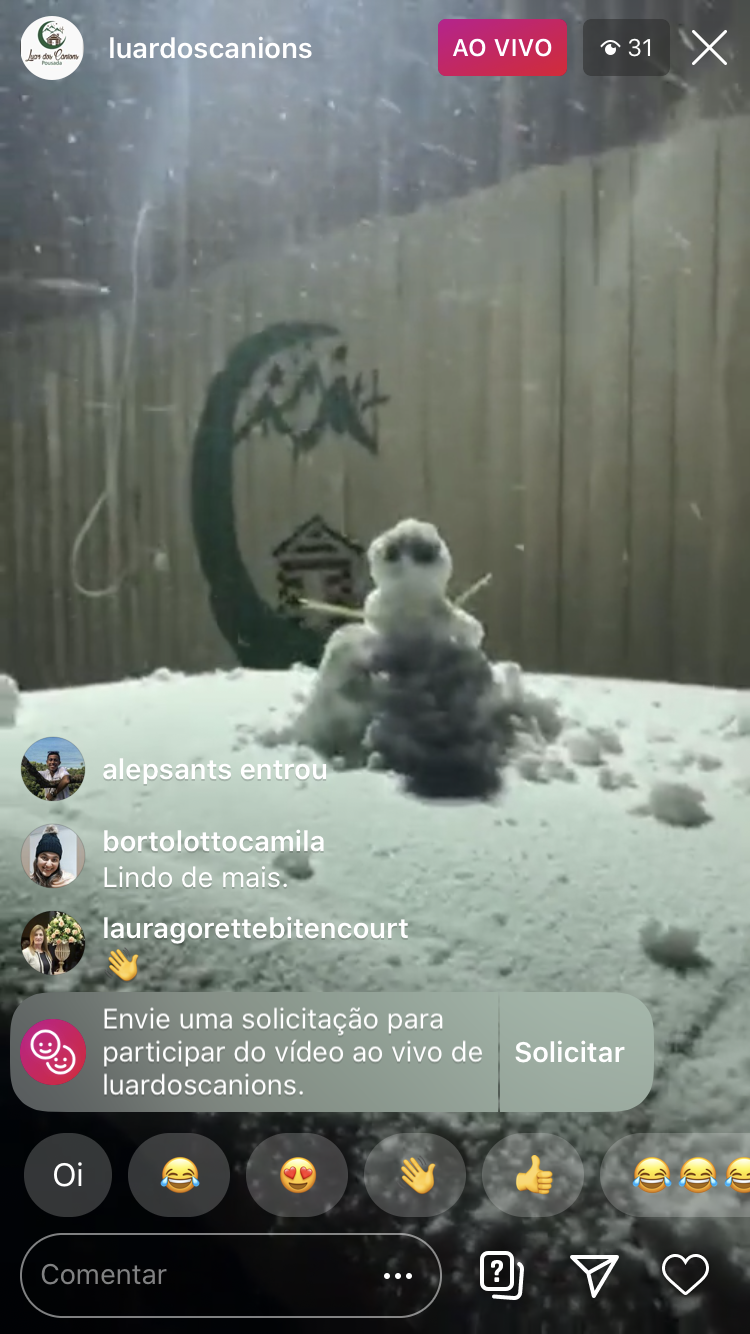Open luardoscanions profile picture

pyautogui.click(x=52, y=48)
